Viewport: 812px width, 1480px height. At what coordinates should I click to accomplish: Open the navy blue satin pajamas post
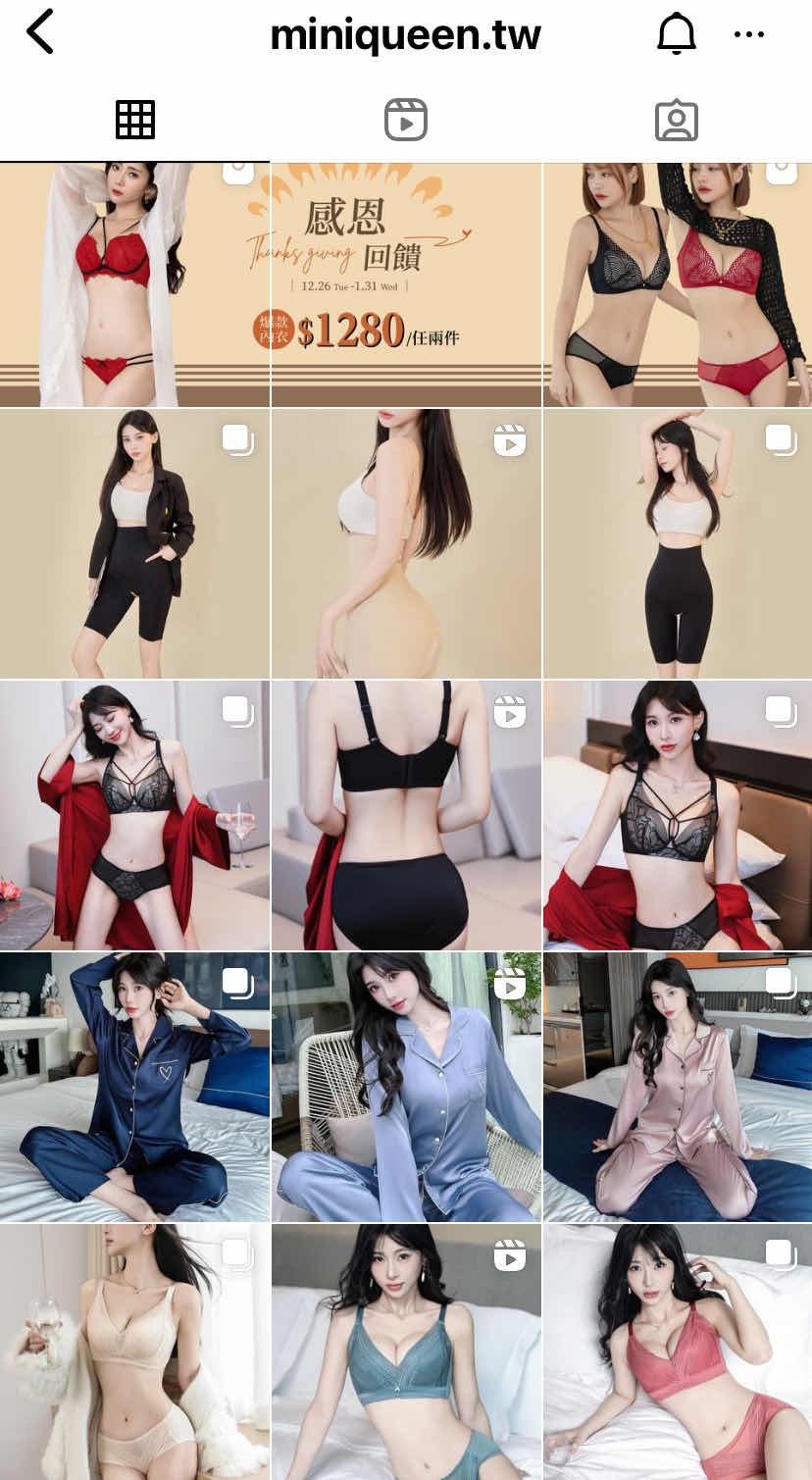[134, 1087]
